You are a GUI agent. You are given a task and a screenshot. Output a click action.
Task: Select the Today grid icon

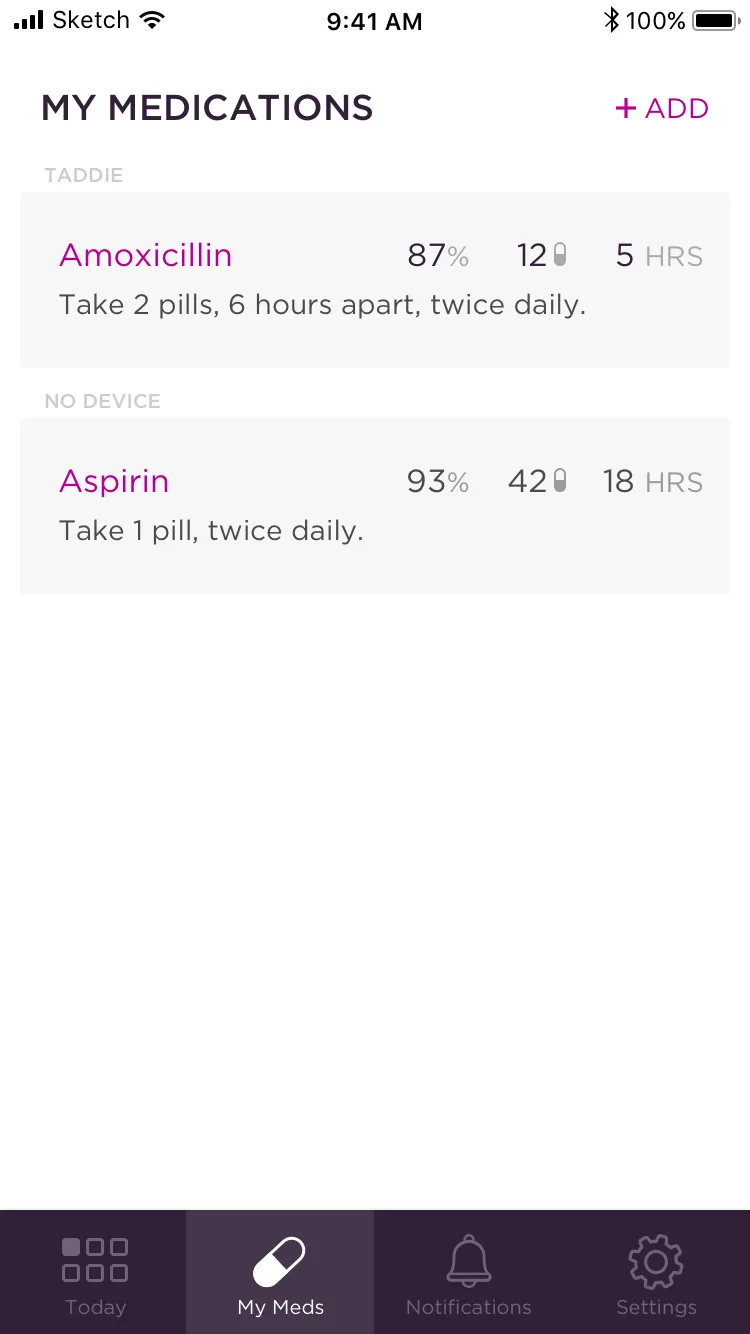[93, 1258]
